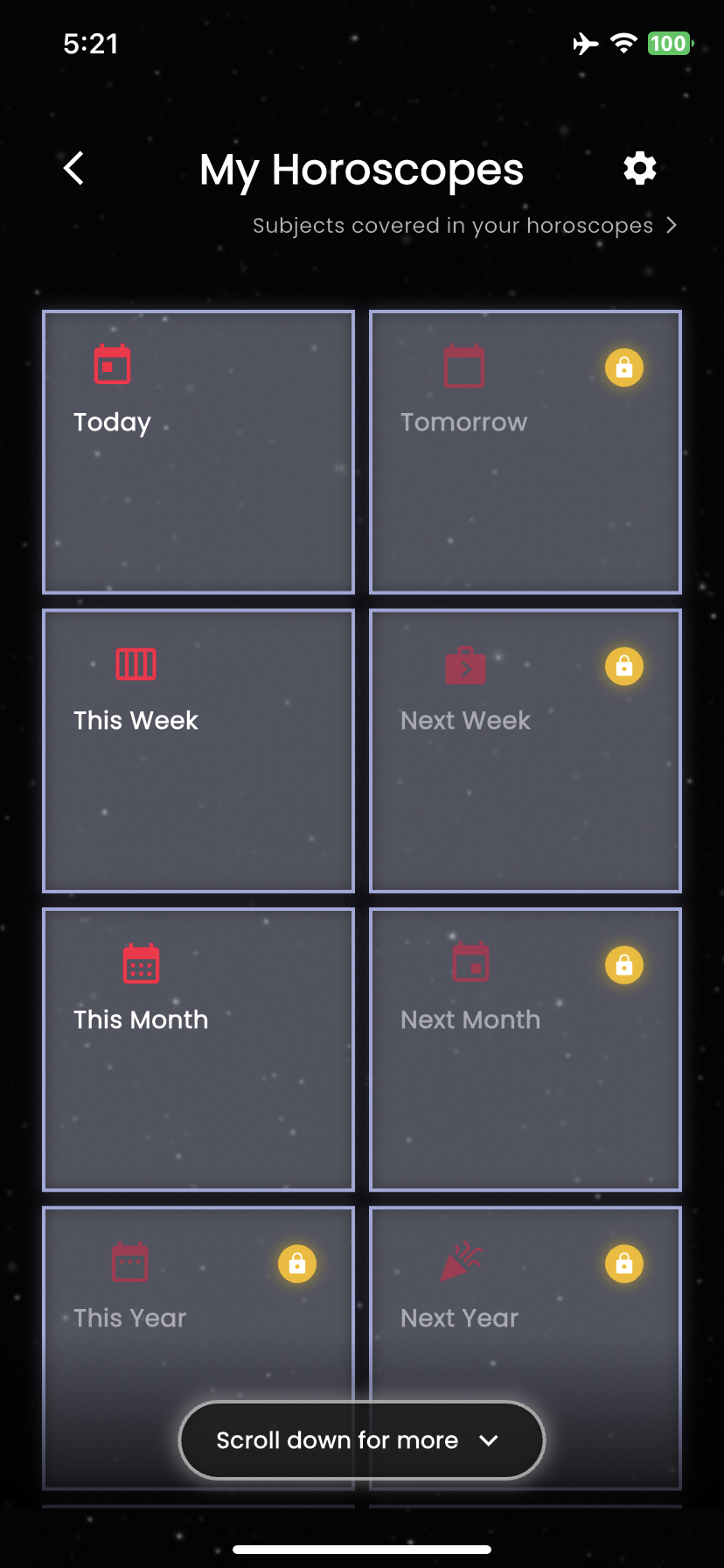Tap the Scroll down for more pill
Image resolution: width=724 pixels, height=1568 pixels.
click(x=361, y=1440)
